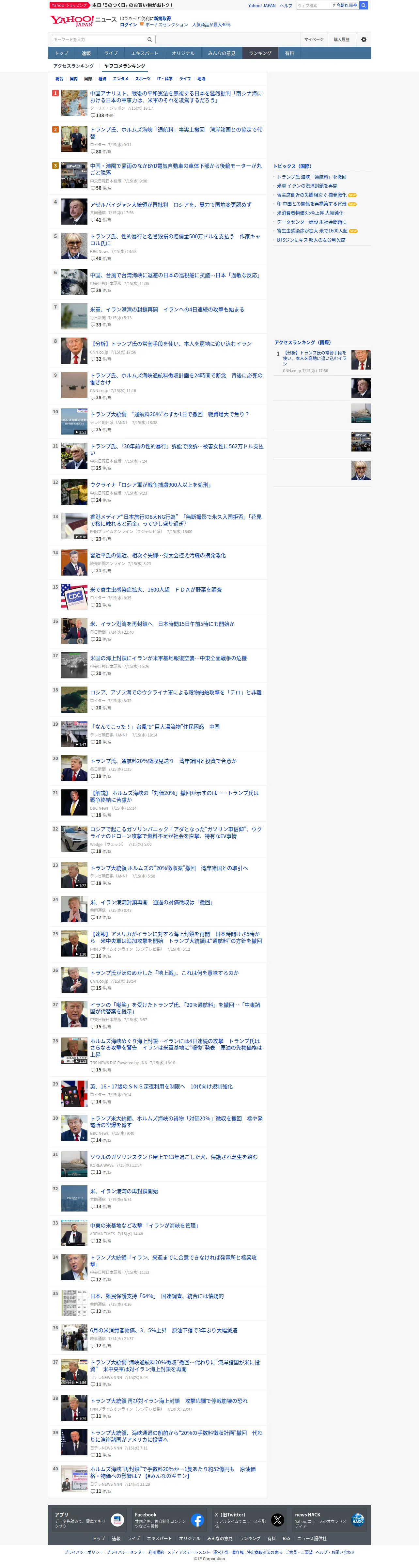The height and width of the screenshot is (1568, 419).
Task: Switch to the 速報 tab
Action: (x=86, y=53)
